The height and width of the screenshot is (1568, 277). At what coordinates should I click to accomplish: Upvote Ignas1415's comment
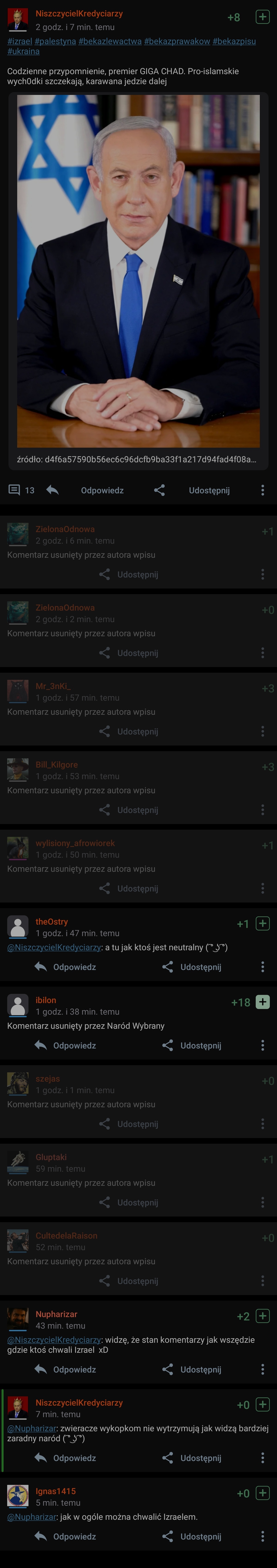(262, 1493)
